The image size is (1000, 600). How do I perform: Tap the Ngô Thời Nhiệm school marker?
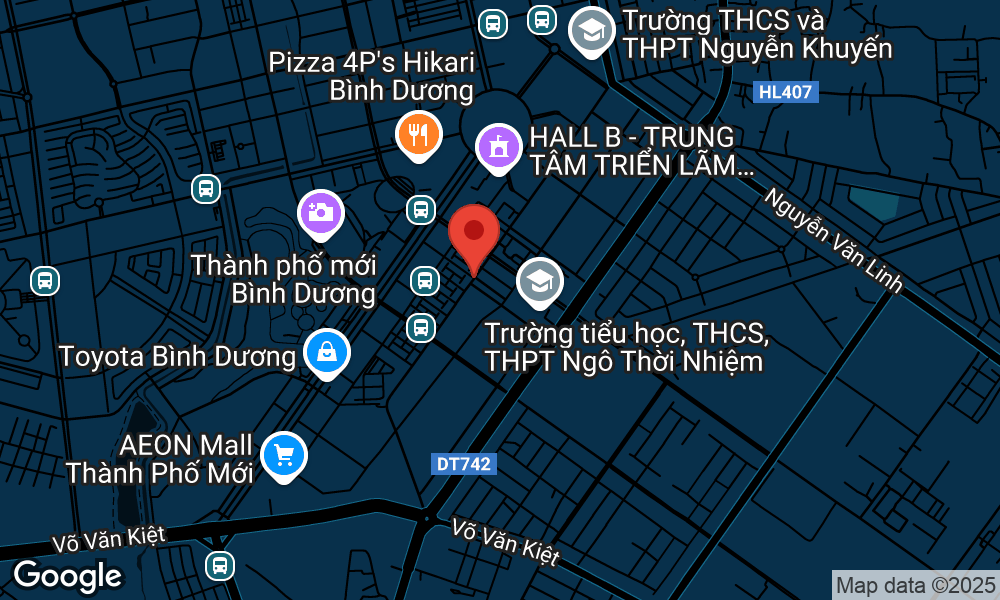click(540, 281)
